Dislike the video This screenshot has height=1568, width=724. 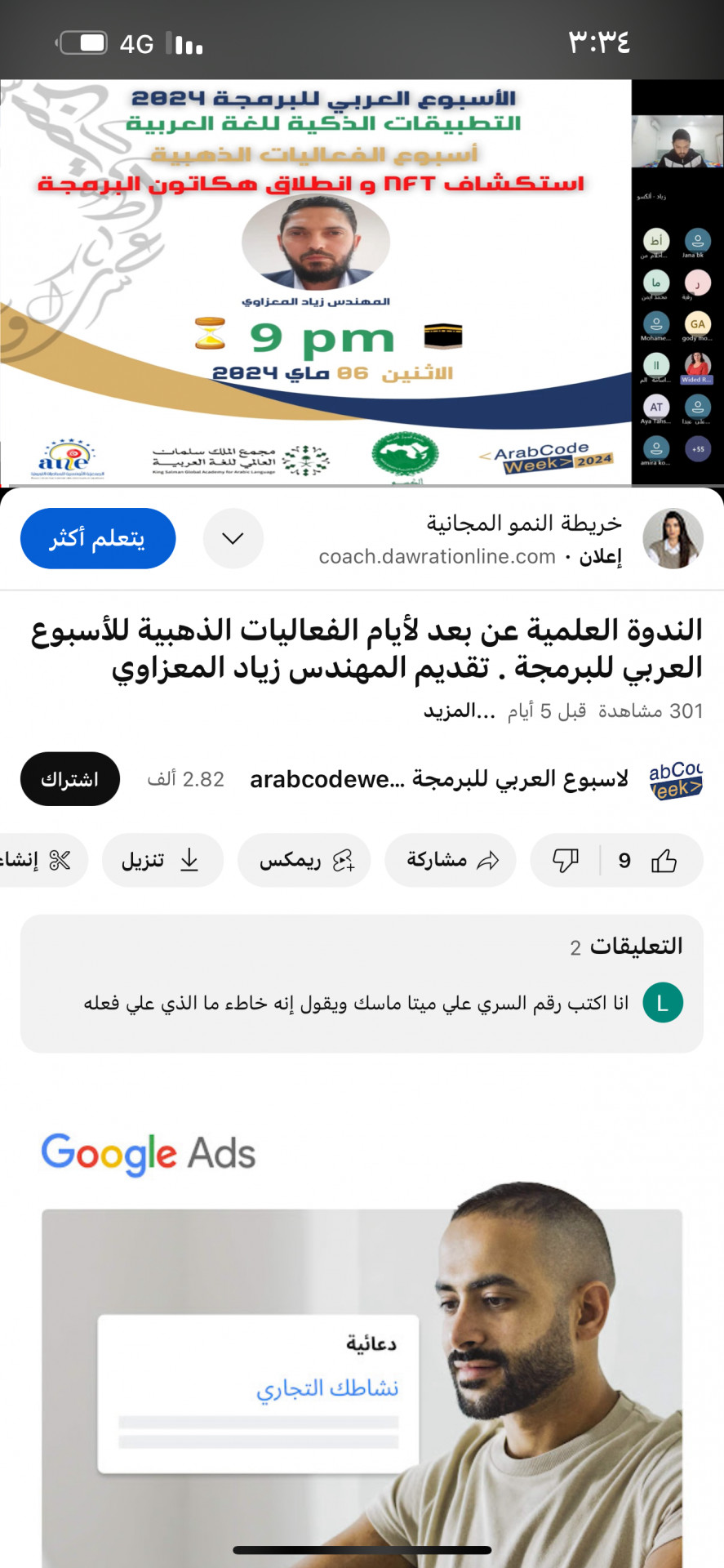click(x=566, y=860)
